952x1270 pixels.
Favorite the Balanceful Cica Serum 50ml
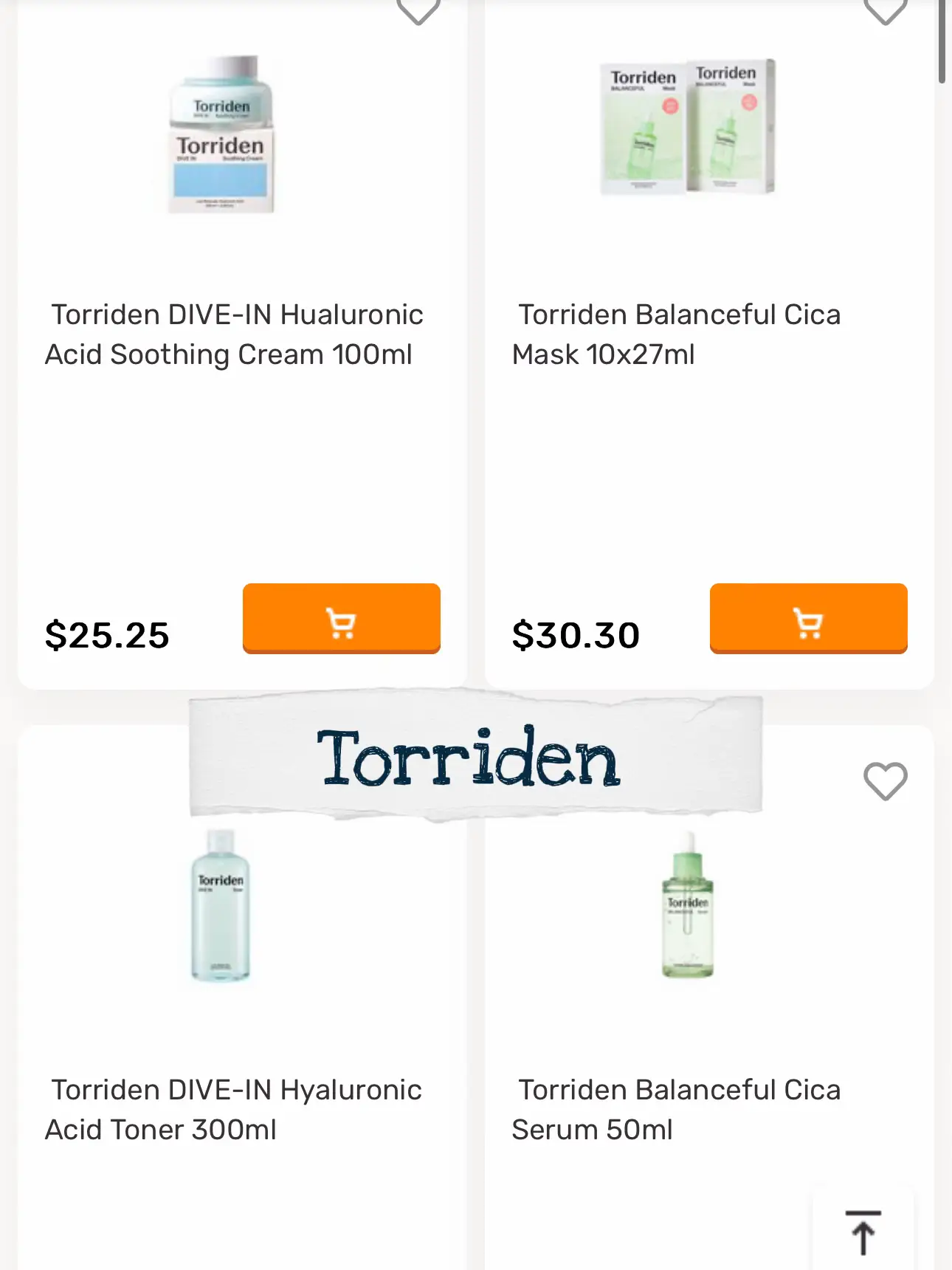click(885, 780)
